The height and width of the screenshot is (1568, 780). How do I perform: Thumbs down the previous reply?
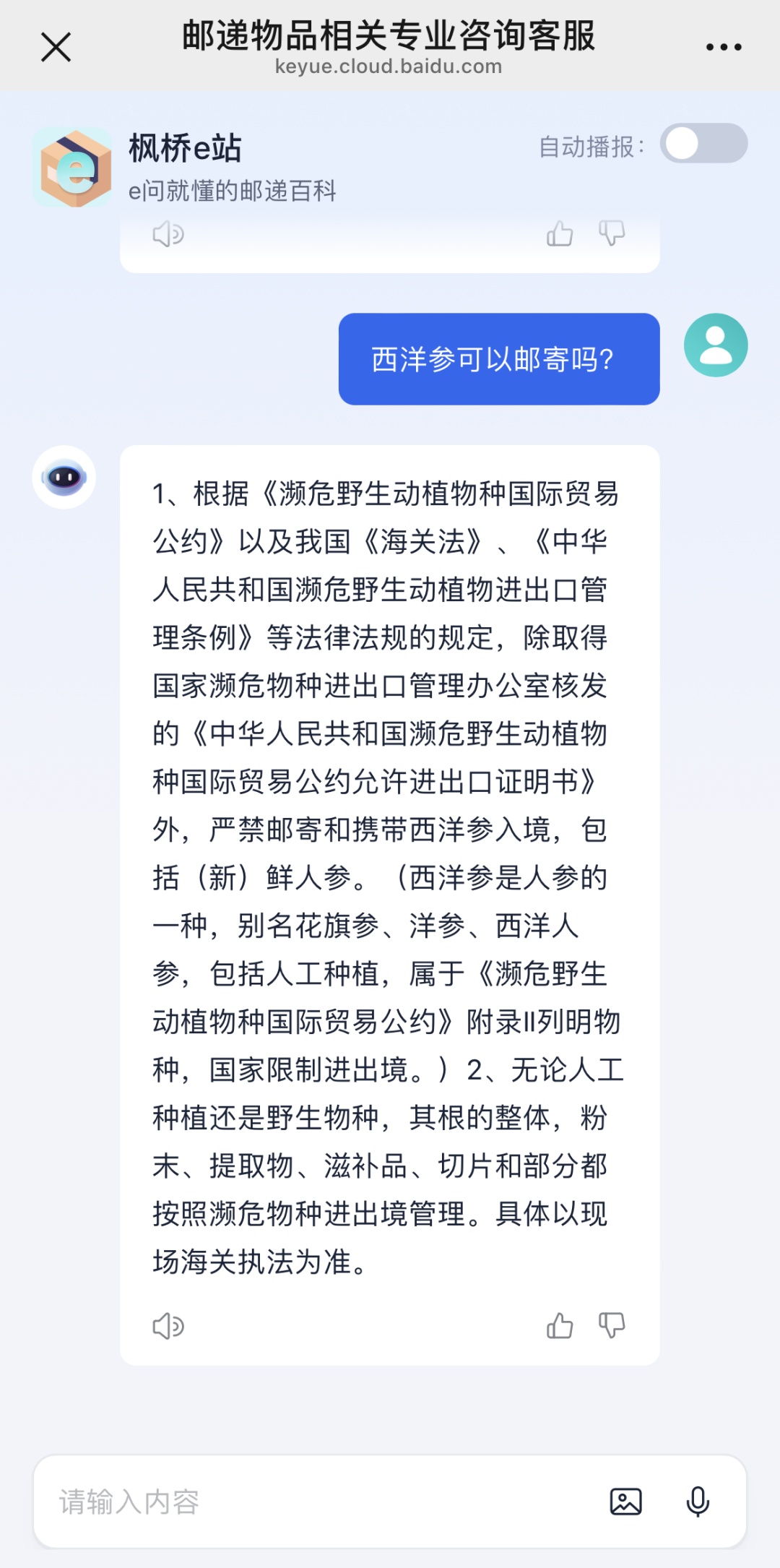tap(612, 234)
